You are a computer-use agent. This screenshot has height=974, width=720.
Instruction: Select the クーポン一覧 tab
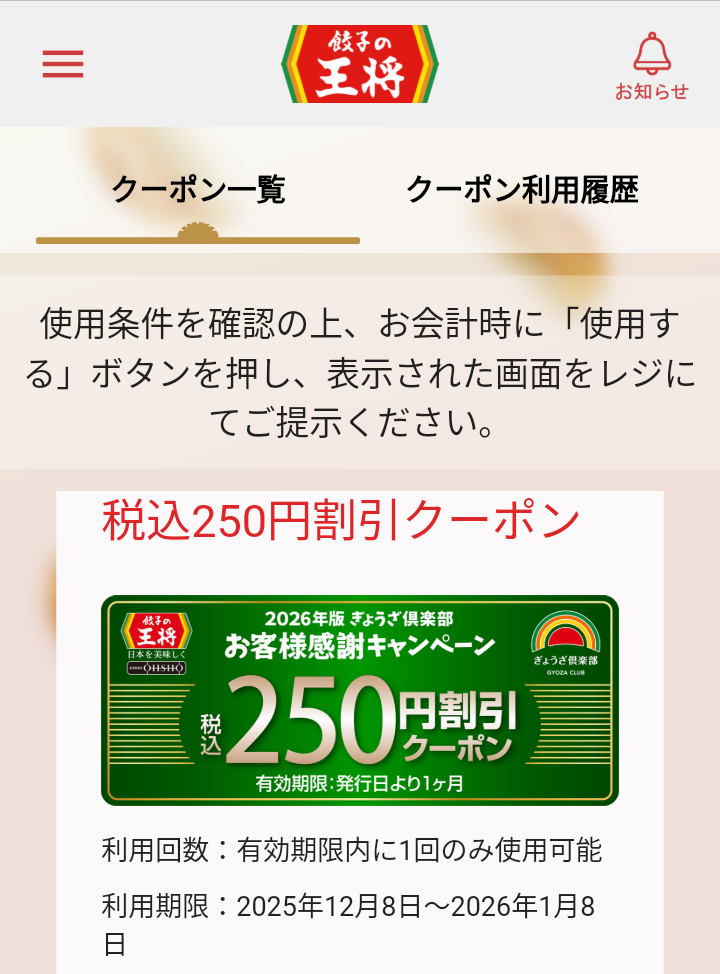click(198, 190)
